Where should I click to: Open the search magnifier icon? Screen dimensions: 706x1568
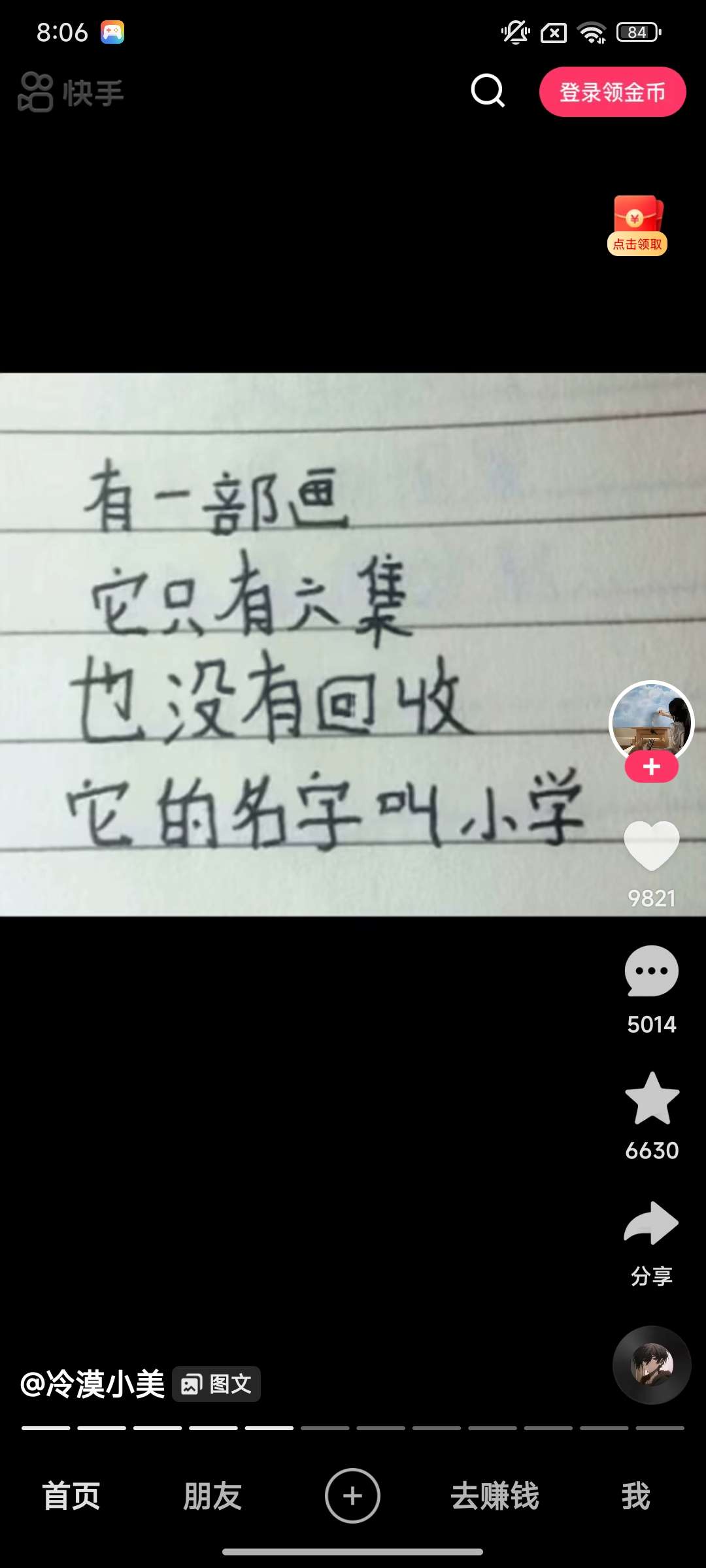[488, 91]
